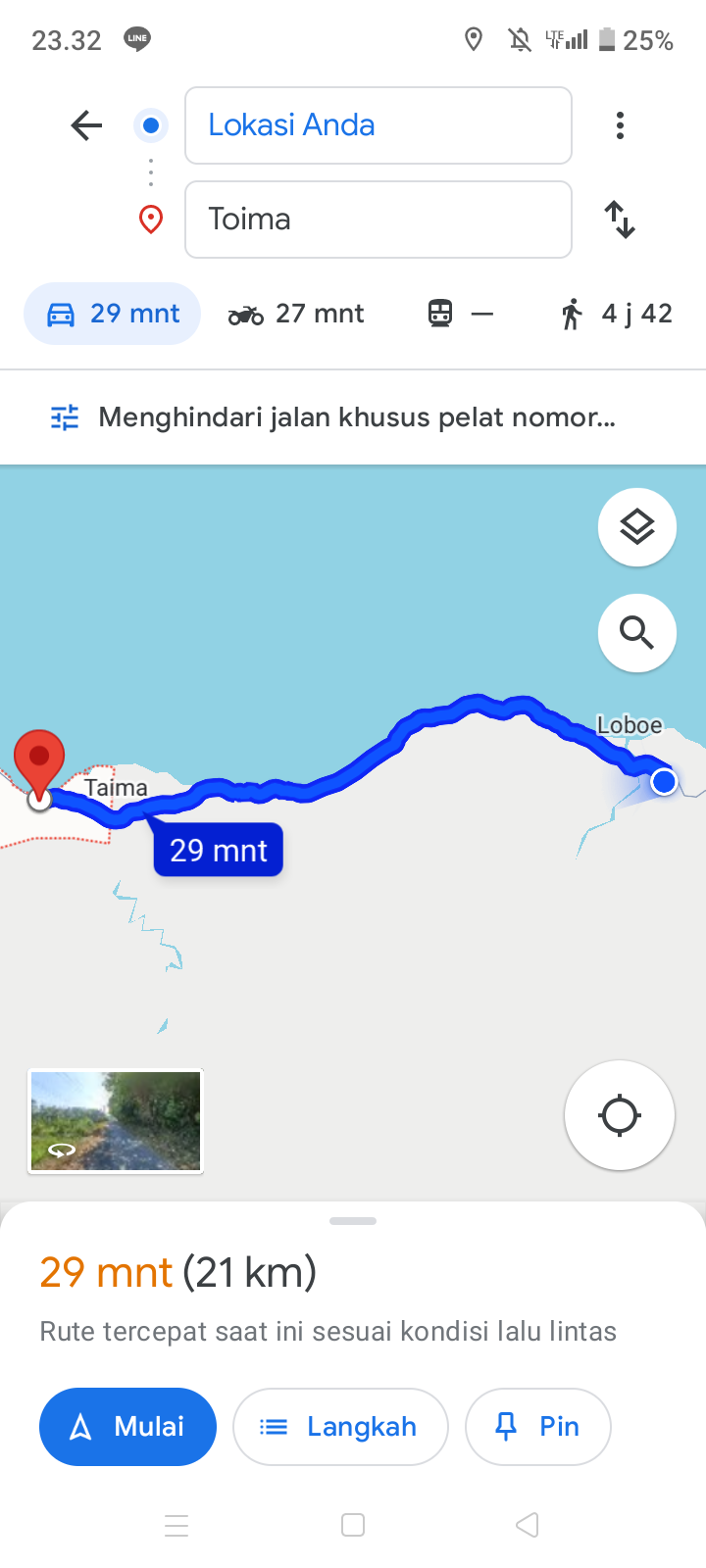Switch to the public transit mode

[x=460, y=314]
